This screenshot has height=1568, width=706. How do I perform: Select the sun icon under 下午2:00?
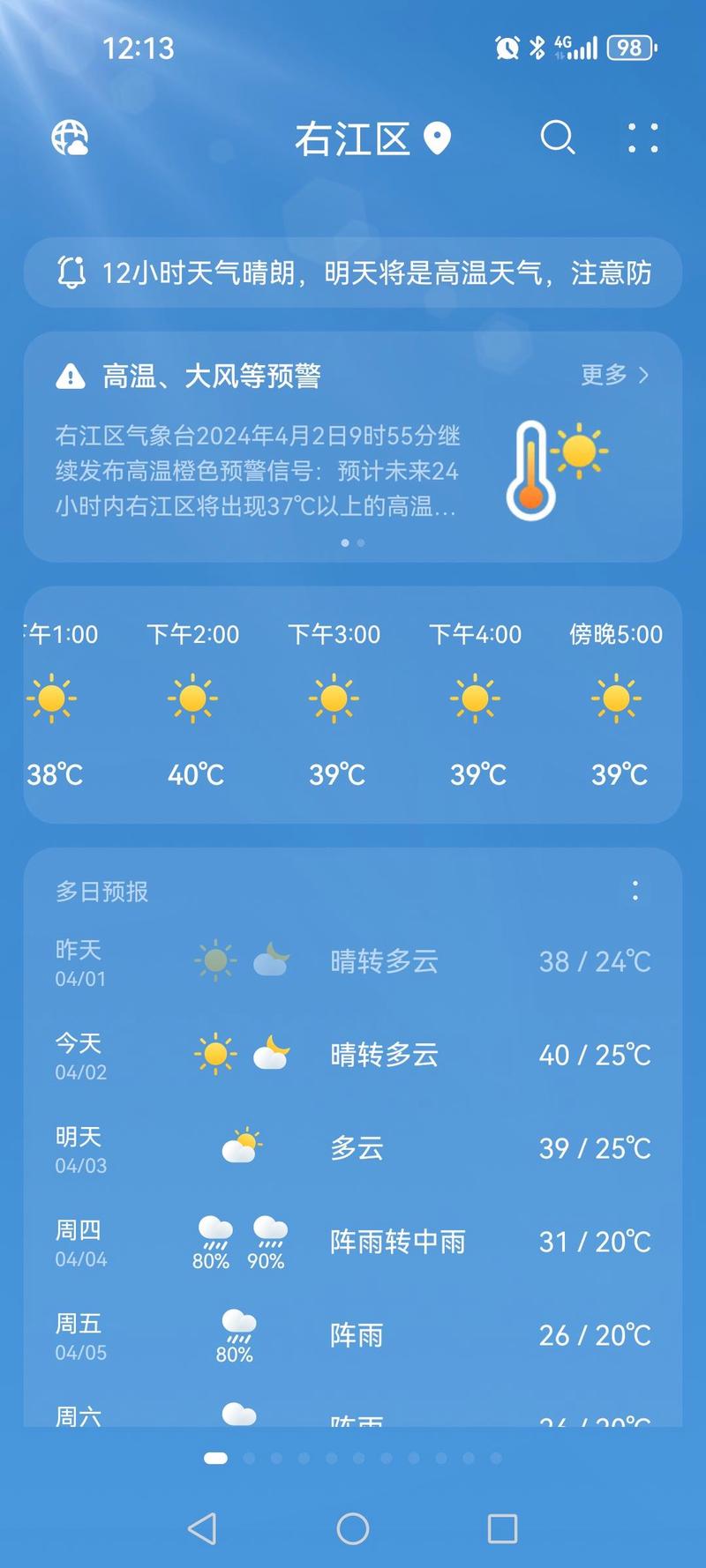click(x=194, y=698)
